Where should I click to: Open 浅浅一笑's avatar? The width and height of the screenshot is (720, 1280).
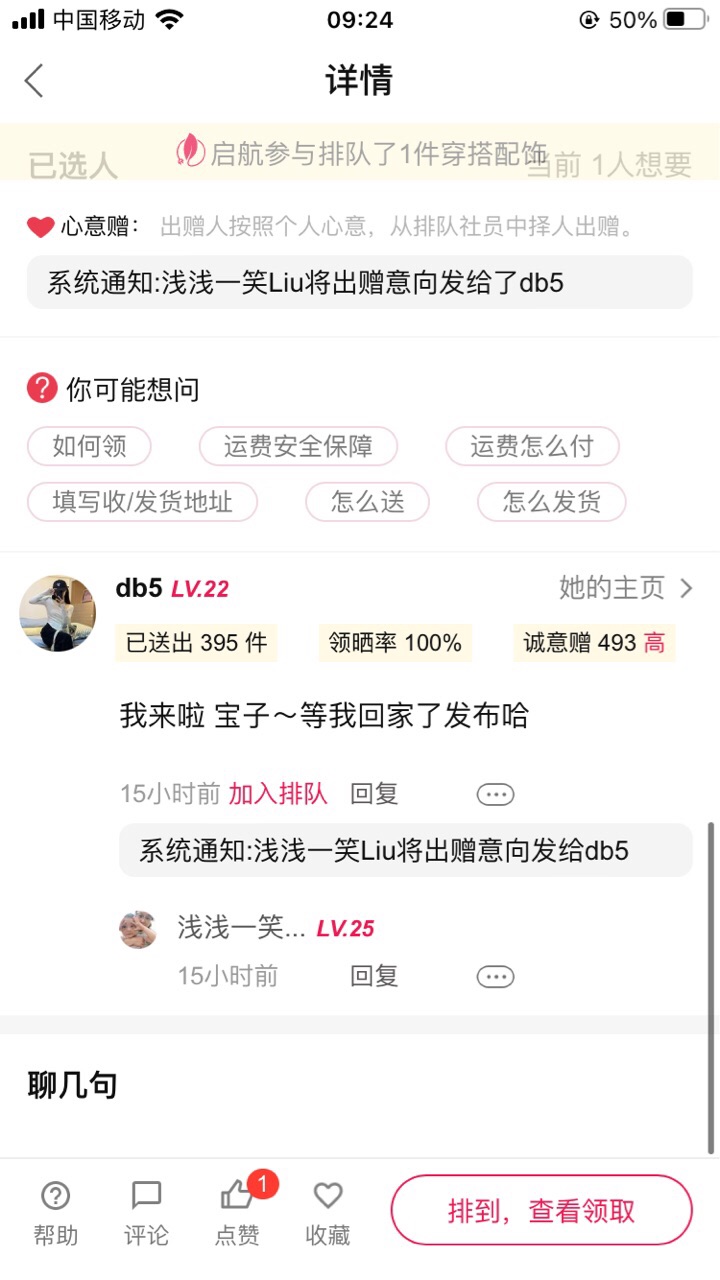coord(138,930)
